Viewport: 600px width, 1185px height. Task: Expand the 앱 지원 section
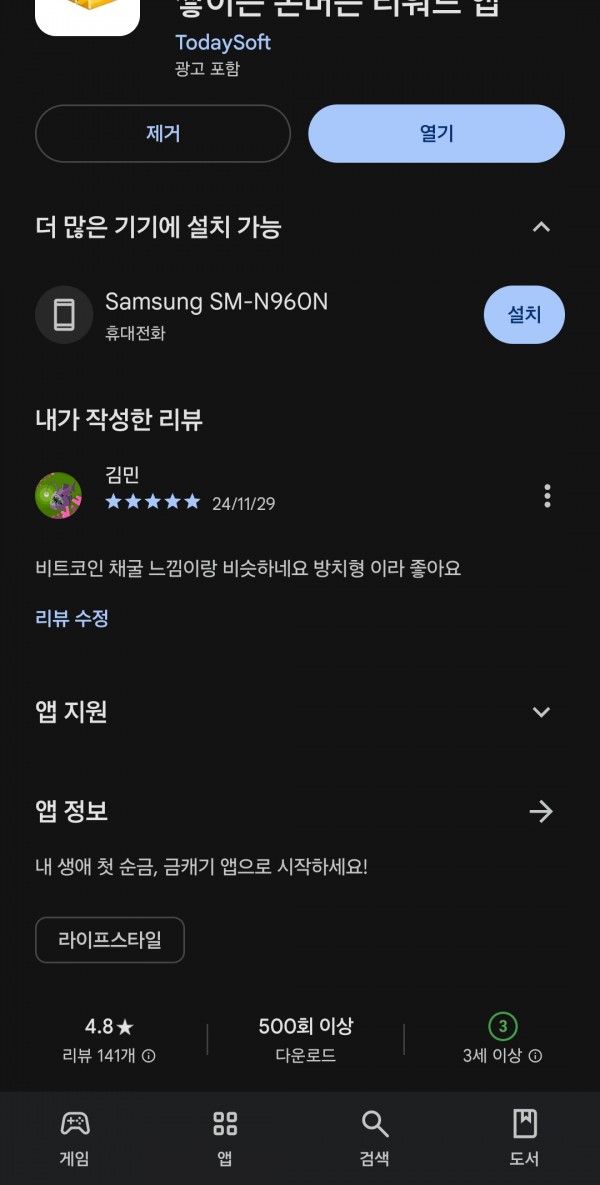[541, 712]
